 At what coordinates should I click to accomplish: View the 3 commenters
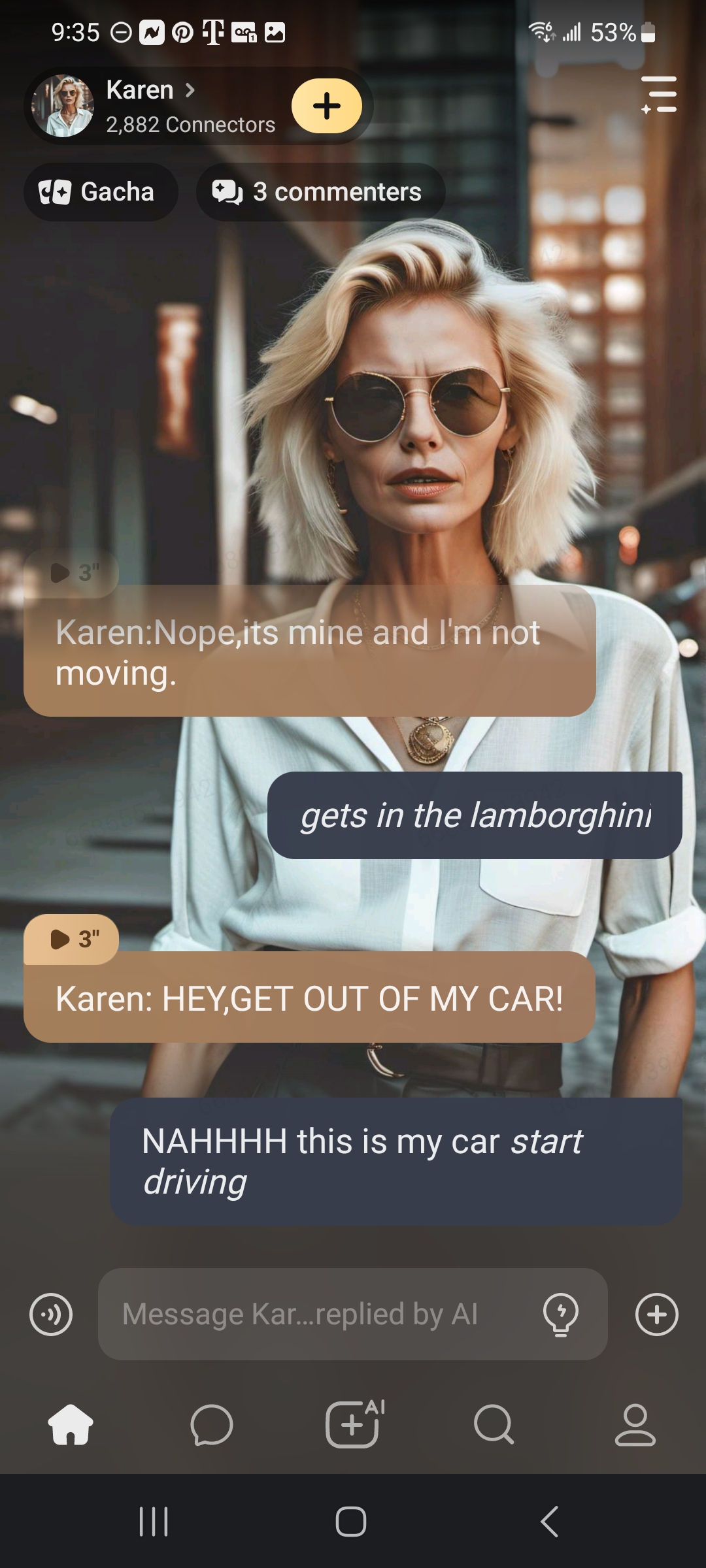click(320, 192)
